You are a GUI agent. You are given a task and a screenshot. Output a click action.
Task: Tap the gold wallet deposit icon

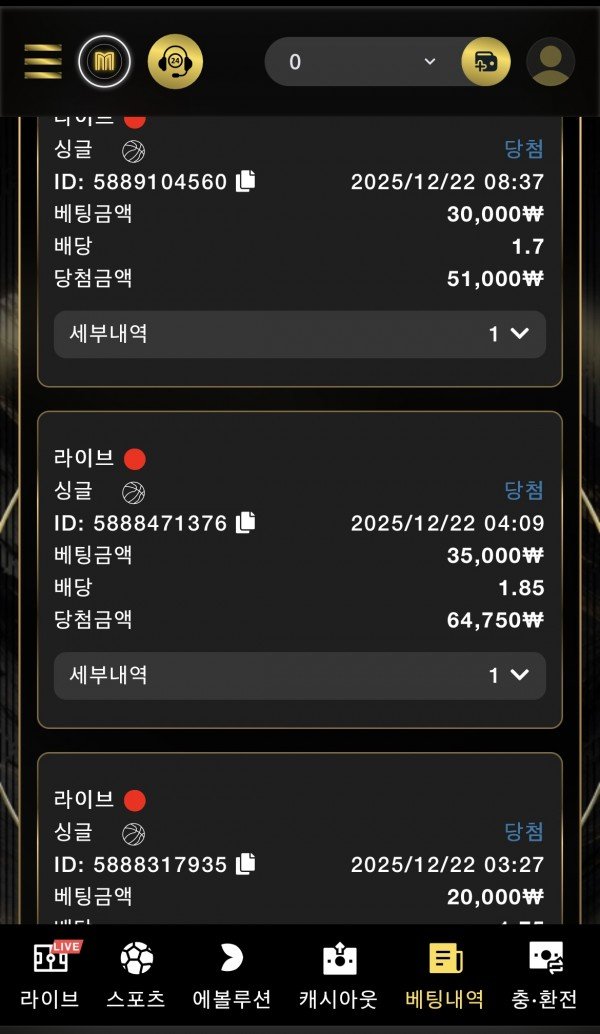coord(486,62)
